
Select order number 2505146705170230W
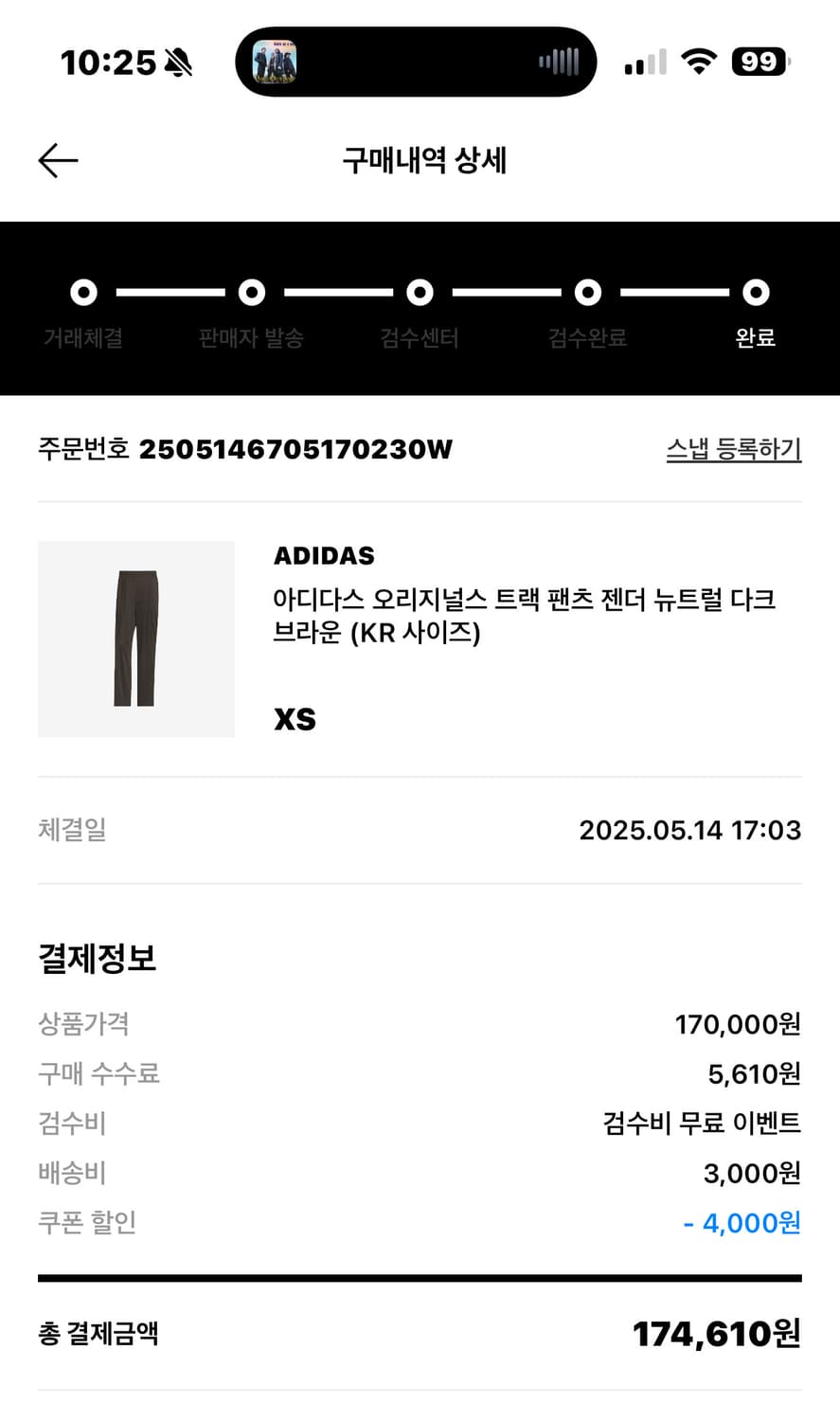295,450
